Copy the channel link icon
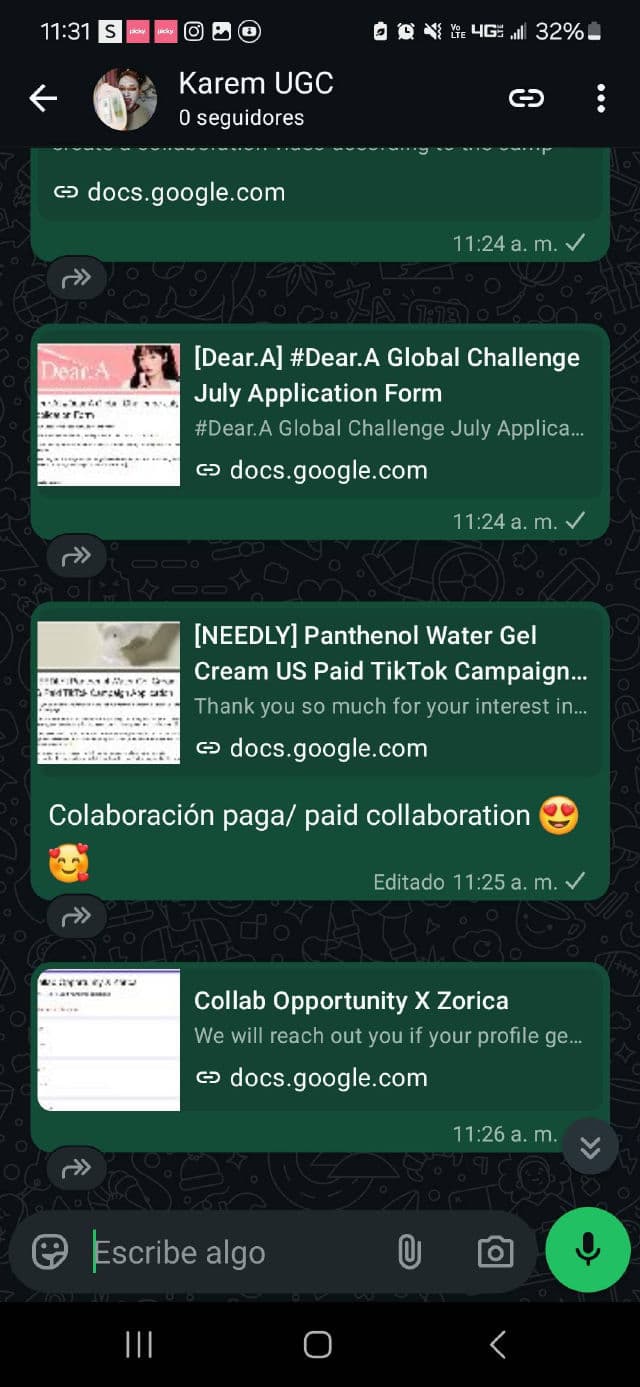 click(x=526, y=98)
